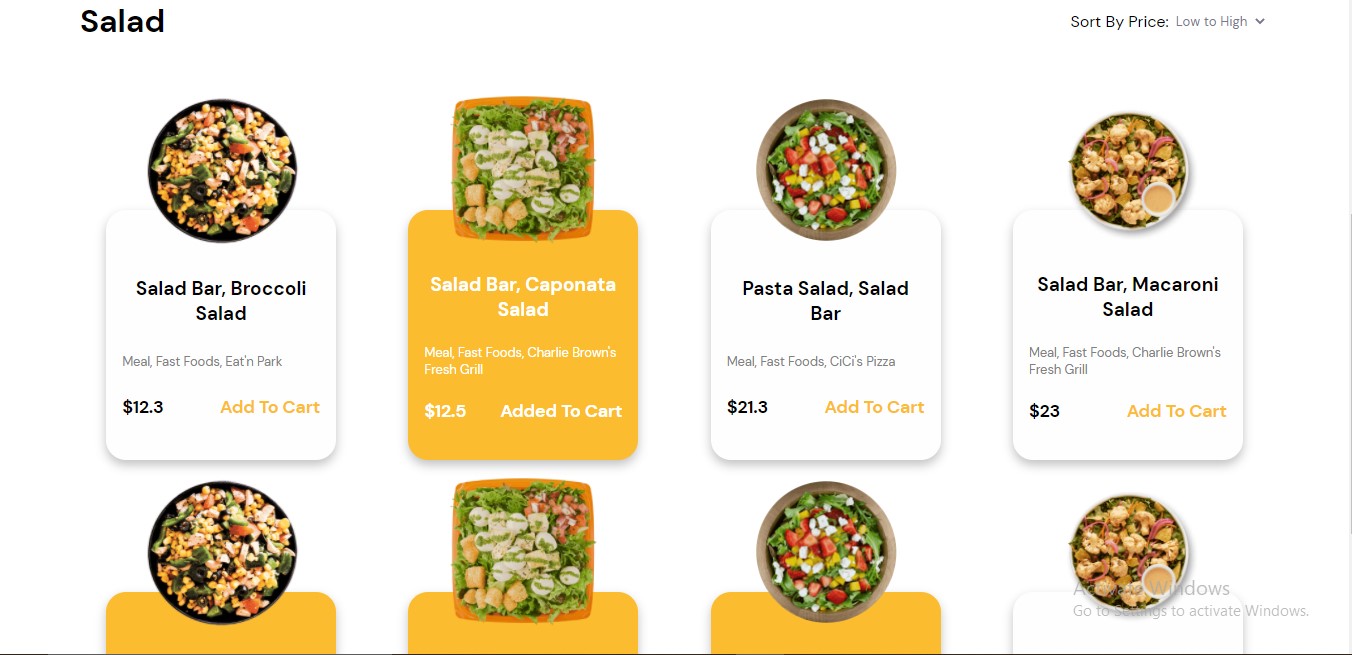Viewport: 1352px width, 655px height.
Task: View the Pasta Salad, Salad Bar card
Action: click(825, 300)
